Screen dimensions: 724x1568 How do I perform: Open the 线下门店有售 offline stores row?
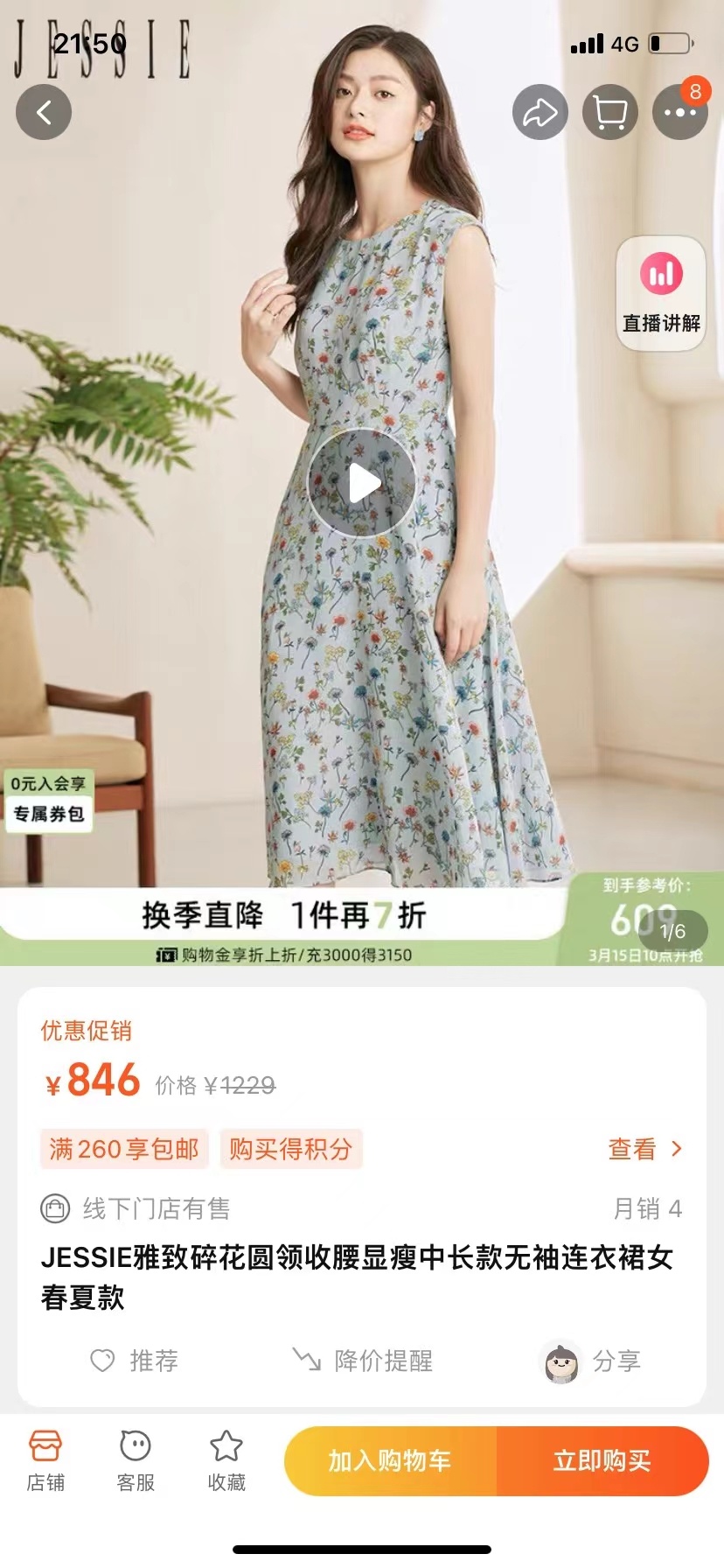[x=156, y=1208]
